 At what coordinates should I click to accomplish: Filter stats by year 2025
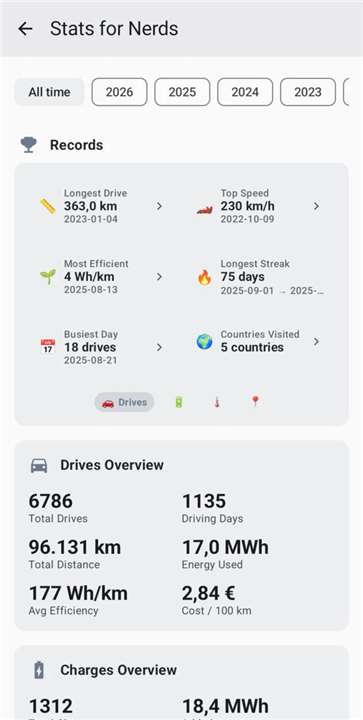pyautogui.click(x=182, y=92)
